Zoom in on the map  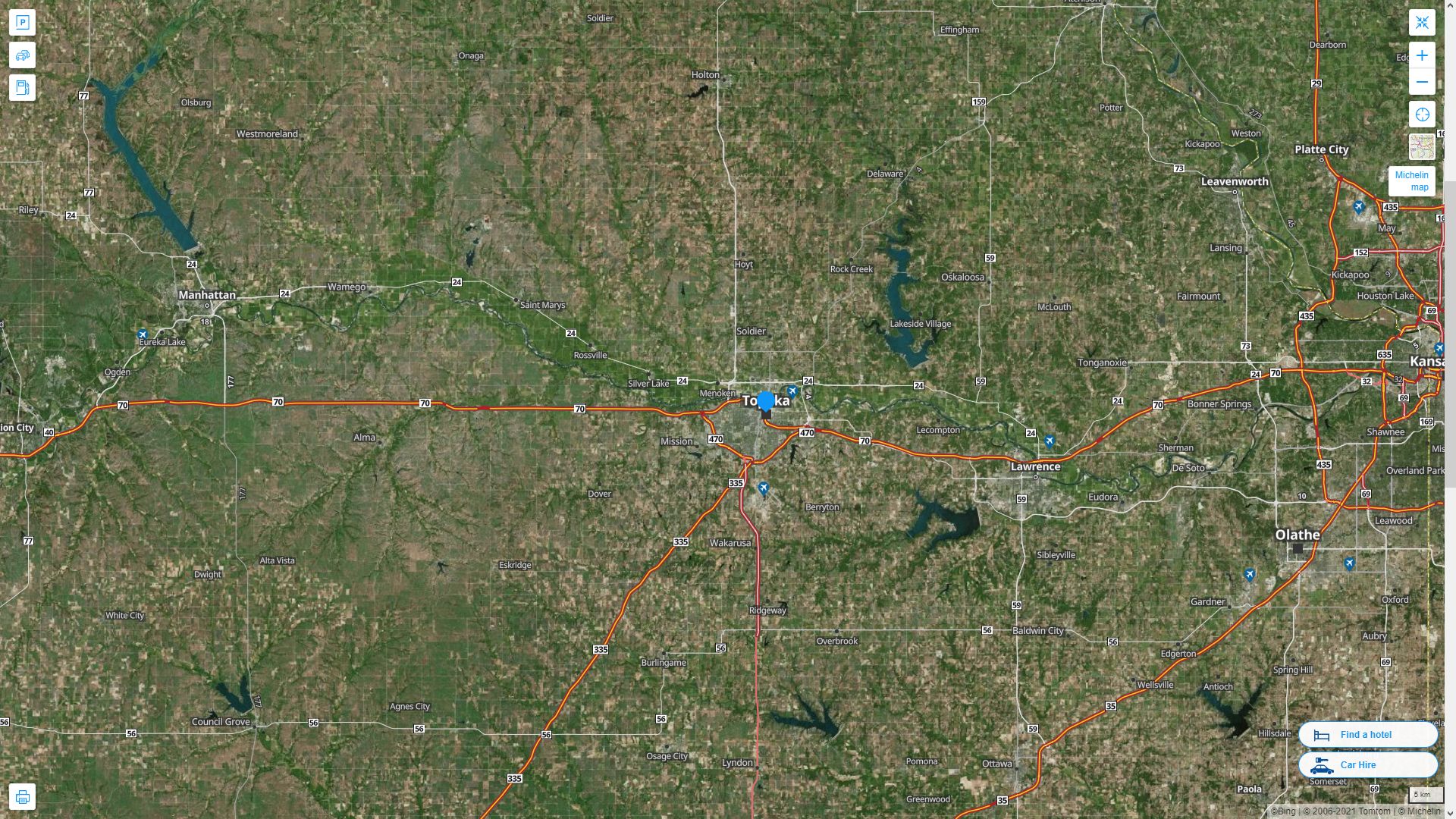1422,55
